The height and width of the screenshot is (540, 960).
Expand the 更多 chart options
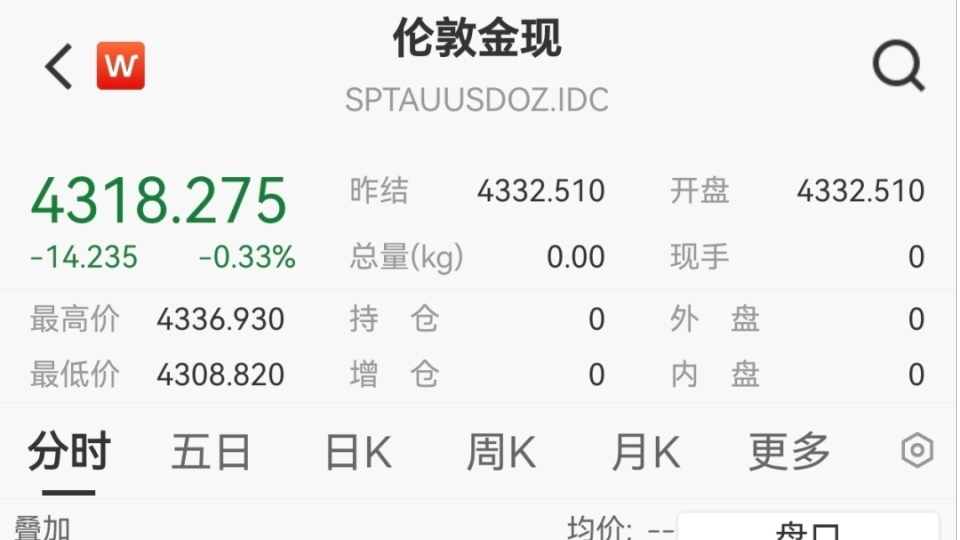click(x=790, y=453)
